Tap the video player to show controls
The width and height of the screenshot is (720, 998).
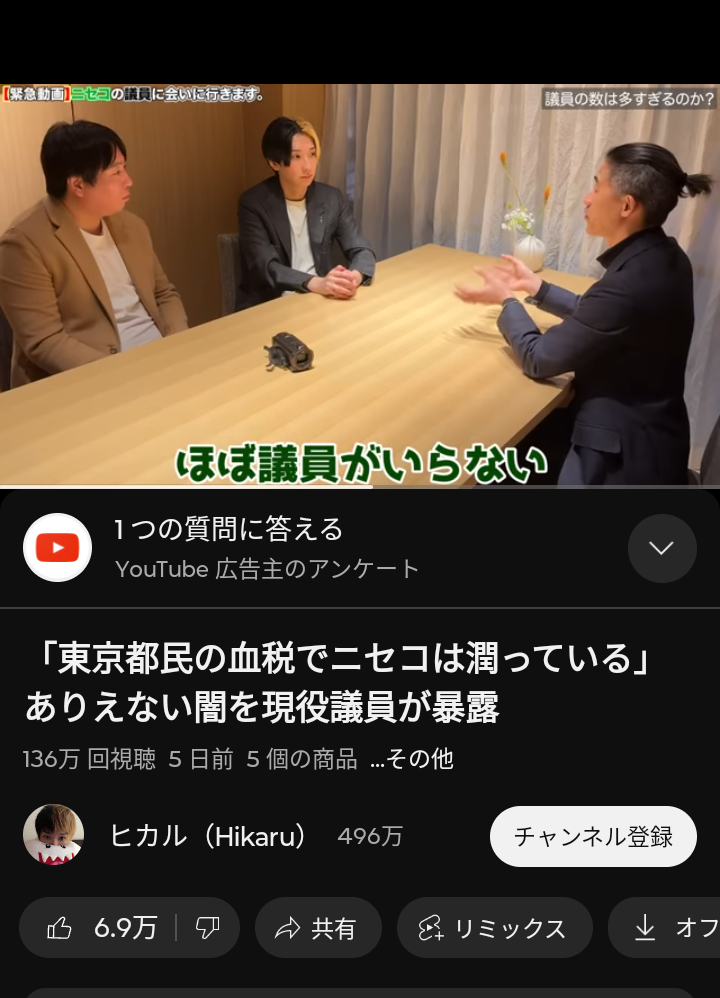(x=360, y=285)
